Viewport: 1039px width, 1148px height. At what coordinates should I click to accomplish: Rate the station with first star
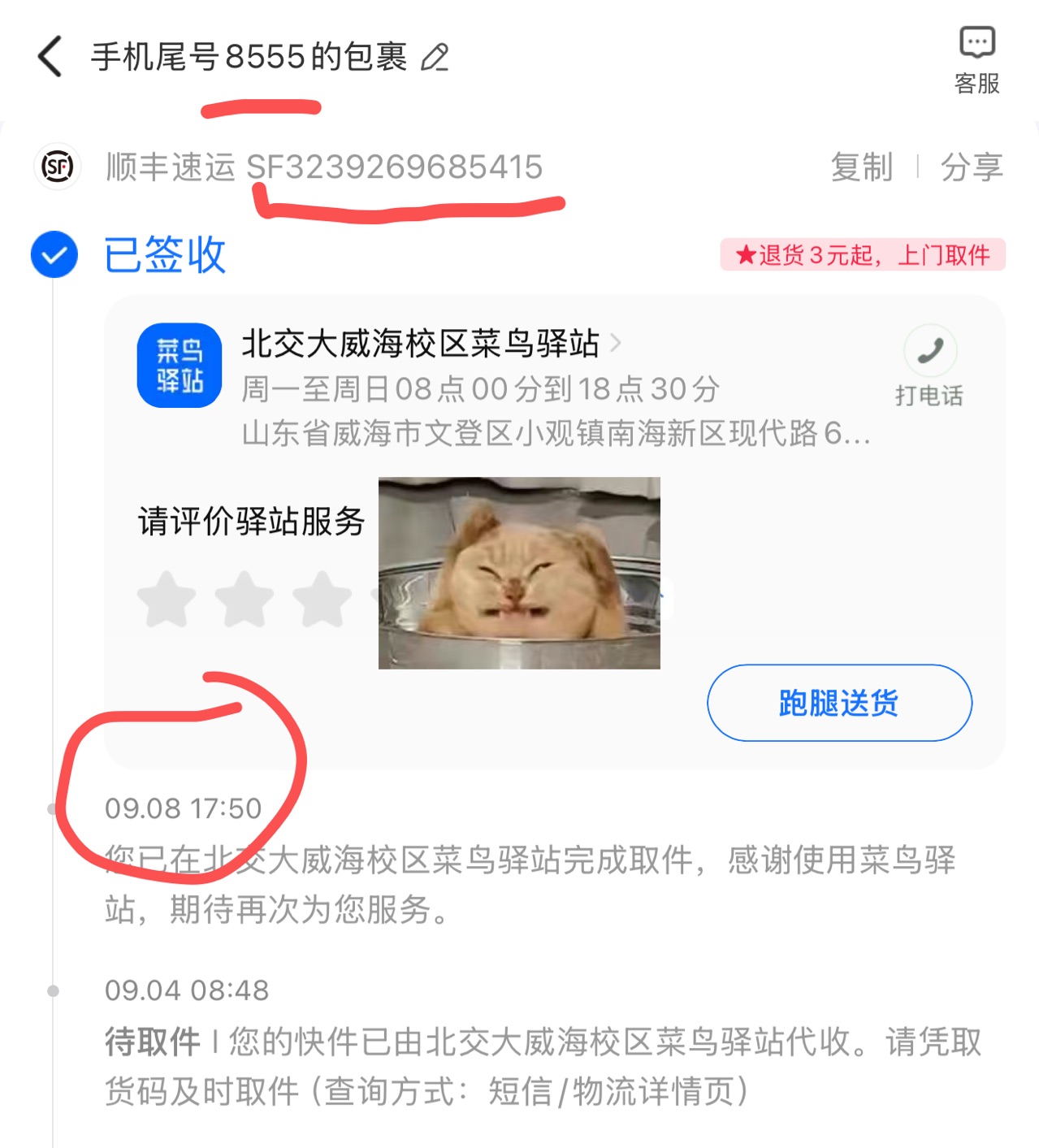pyautogui.click(x=167, y=600)
